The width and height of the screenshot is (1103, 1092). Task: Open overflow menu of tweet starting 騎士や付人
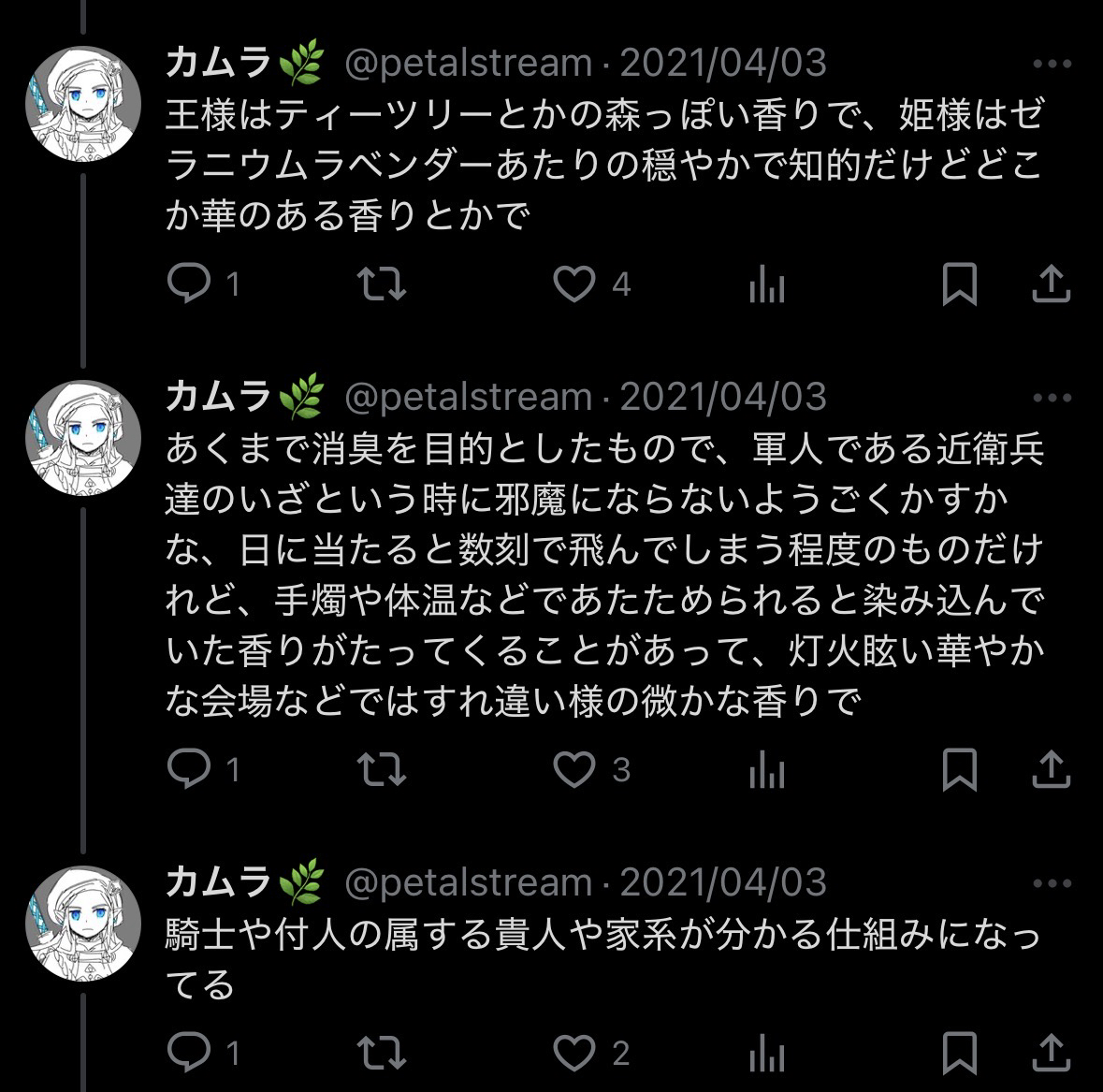[x=1052, y=883]
